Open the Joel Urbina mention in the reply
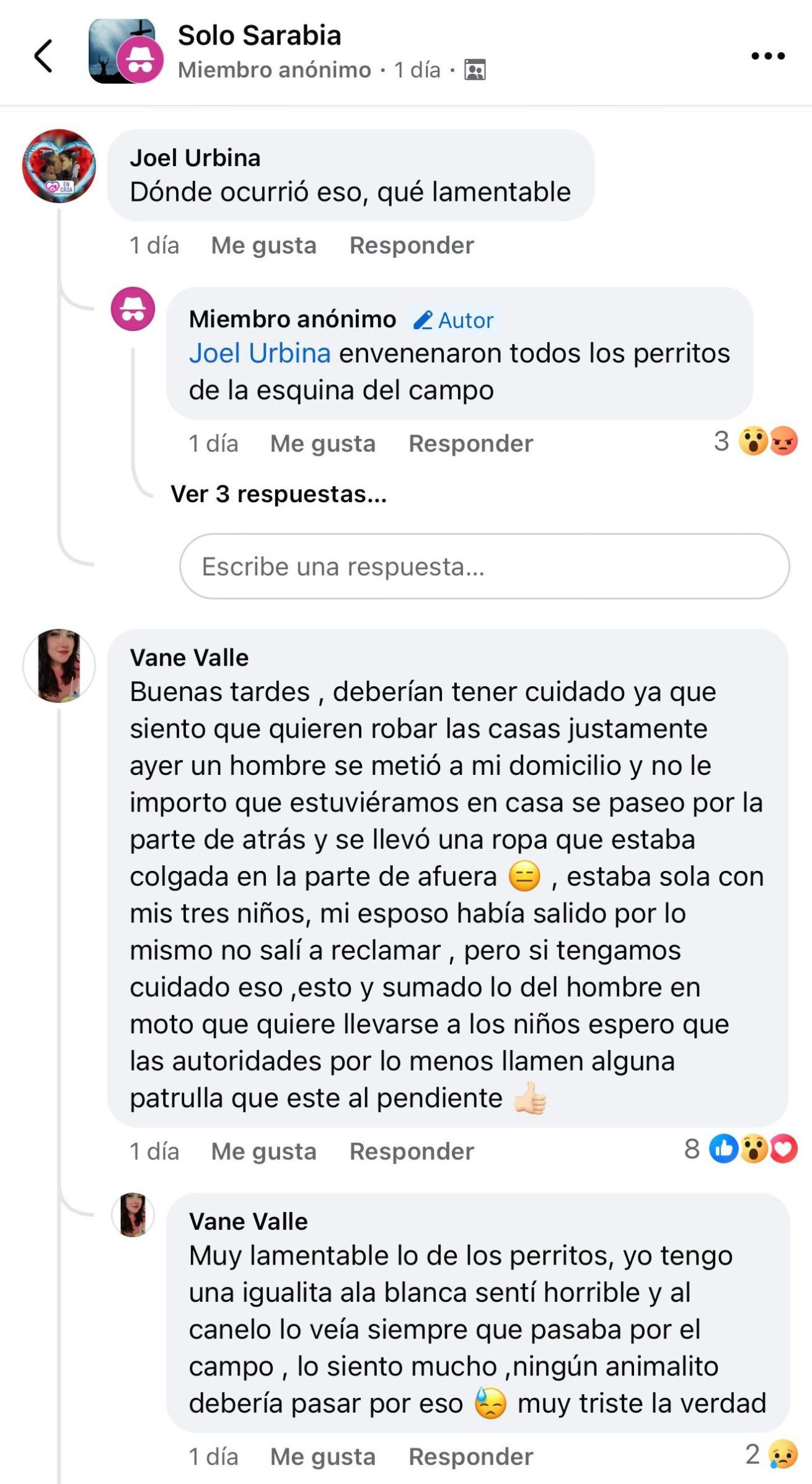This screenshot has width=812, height=1484. [260, 353]
